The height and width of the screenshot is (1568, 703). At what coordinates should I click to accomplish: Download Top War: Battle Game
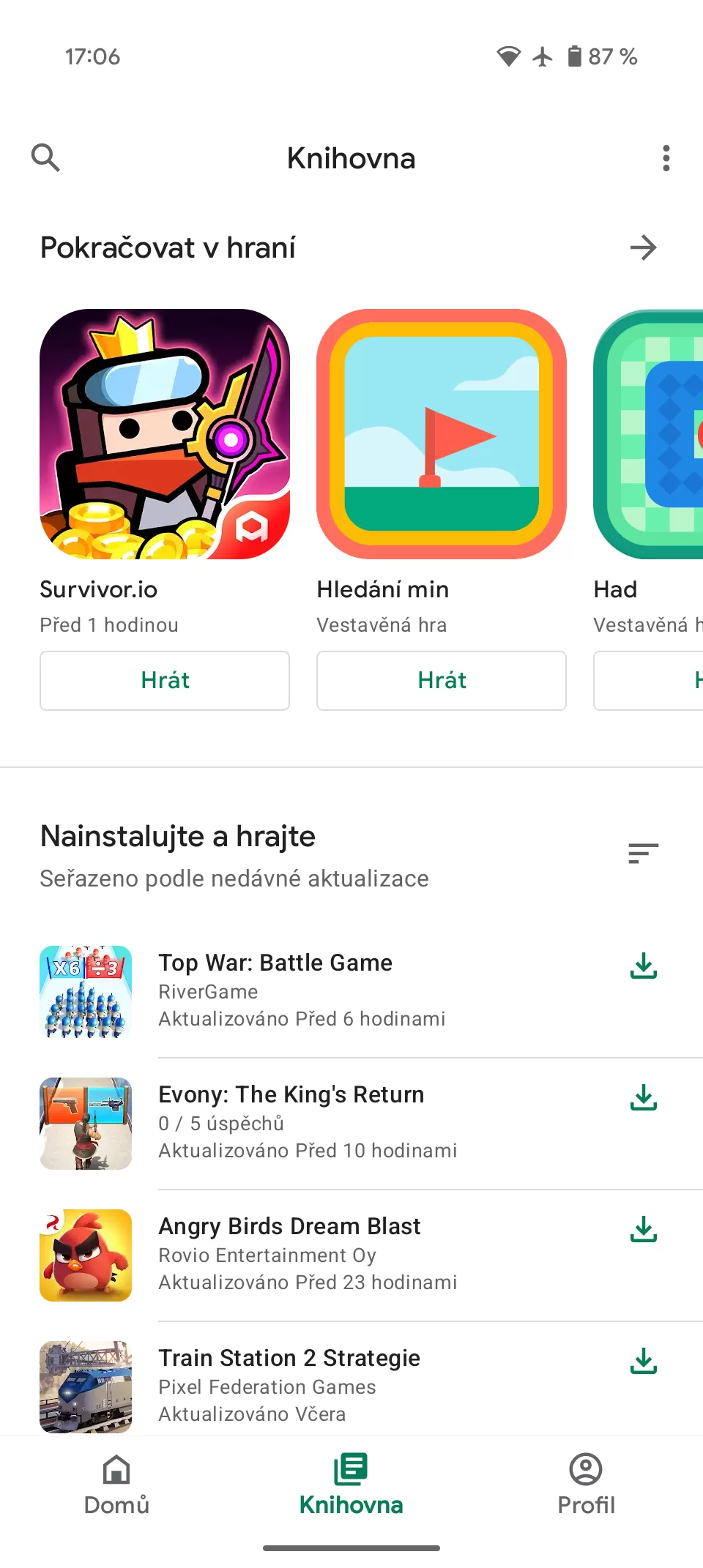[643, 966]
